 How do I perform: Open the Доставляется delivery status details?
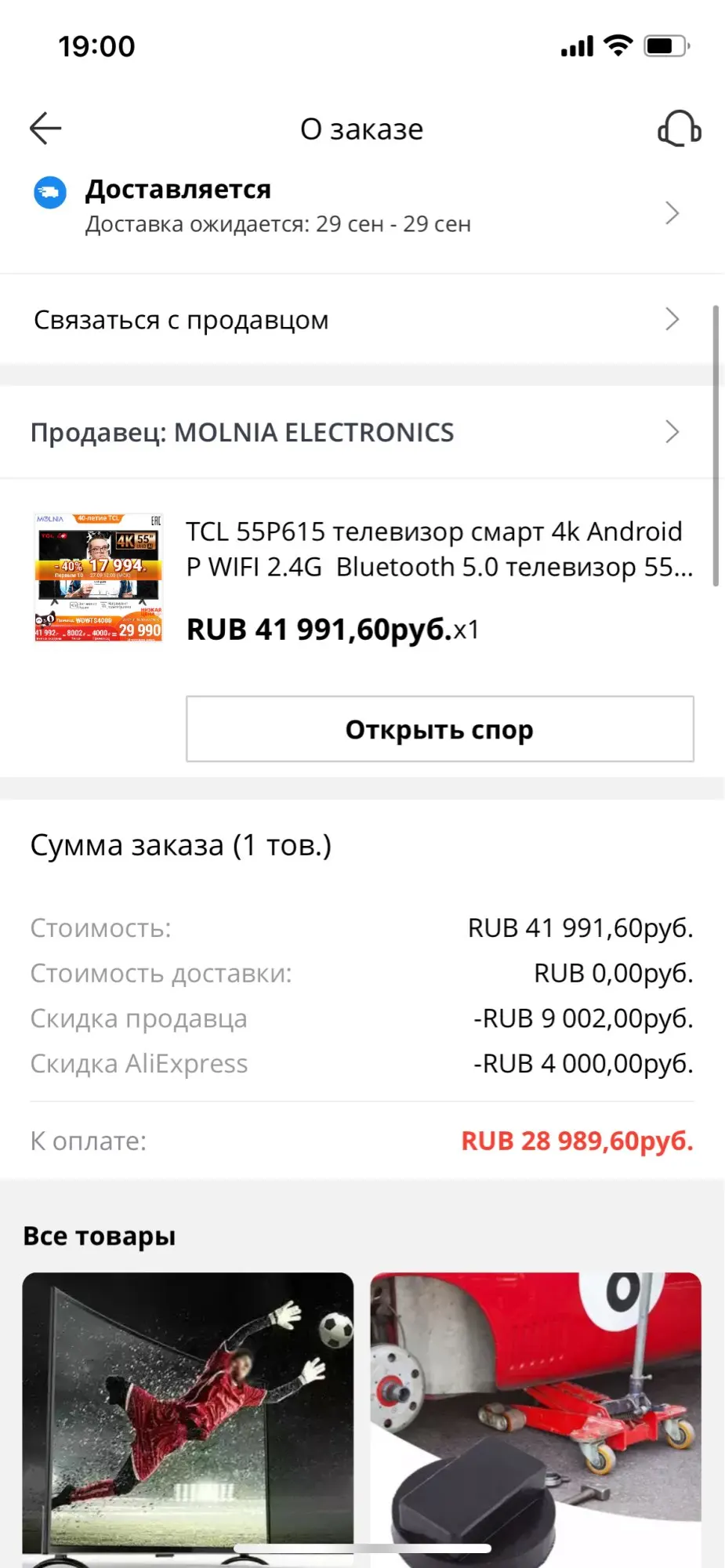click(x=361, y=207)
